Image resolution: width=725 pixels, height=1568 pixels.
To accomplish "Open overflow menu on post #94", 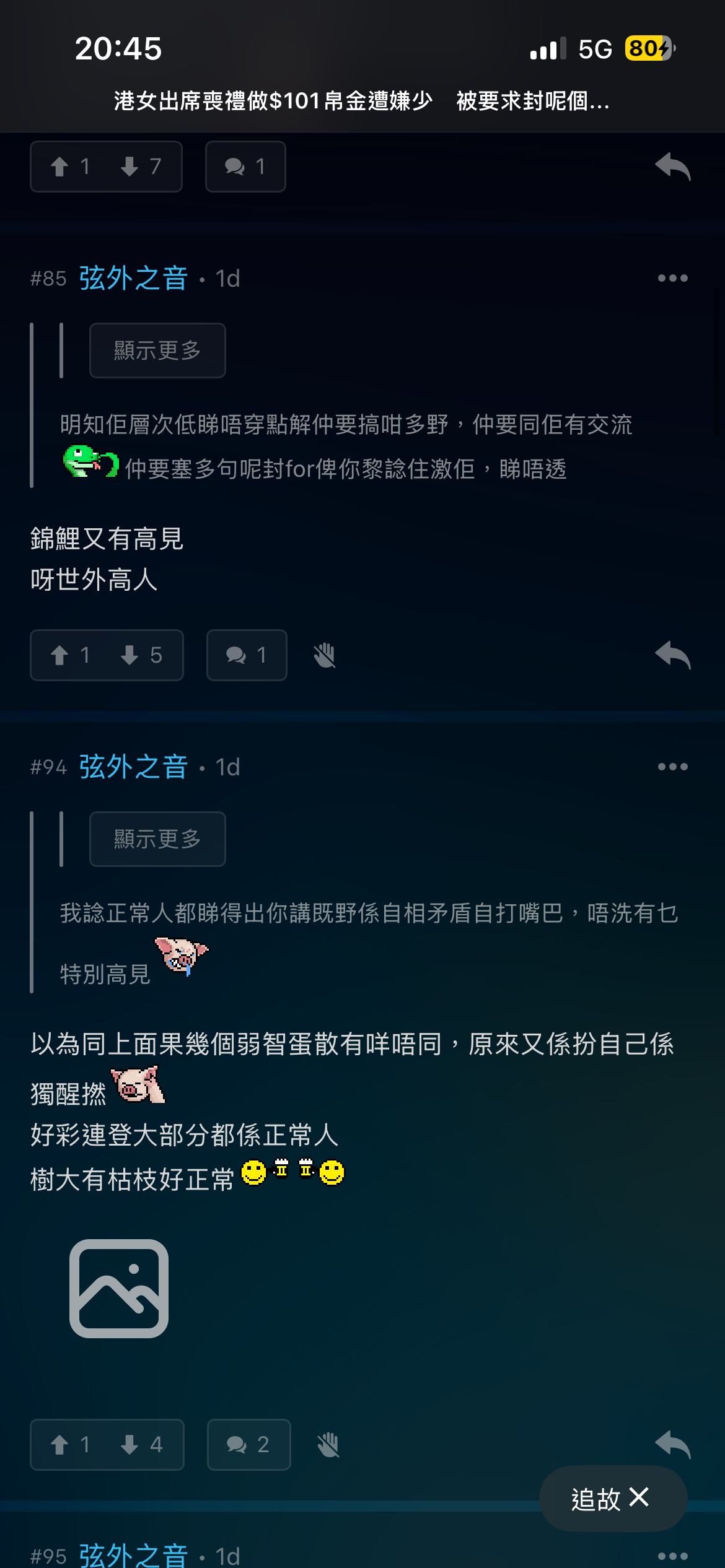I will pyautogui.click(x=672, y=767).
